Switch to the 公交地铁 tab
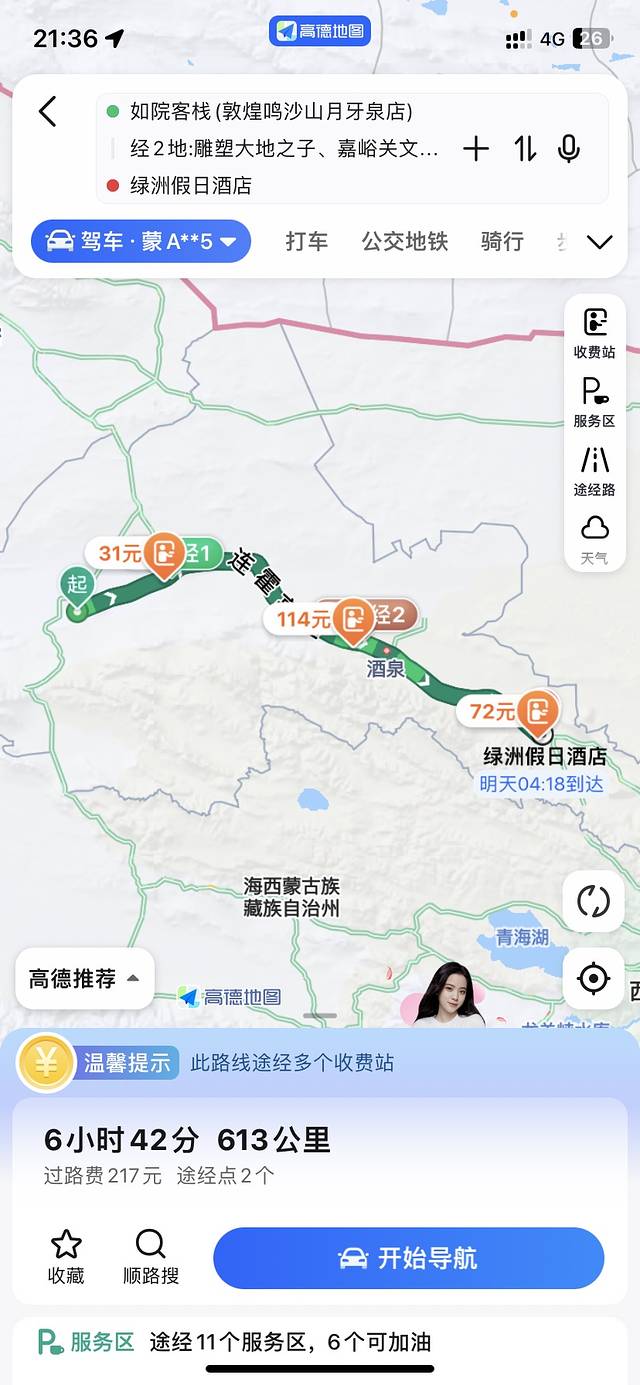Screen dimensions: 640x1385 [x=404, y=242]
